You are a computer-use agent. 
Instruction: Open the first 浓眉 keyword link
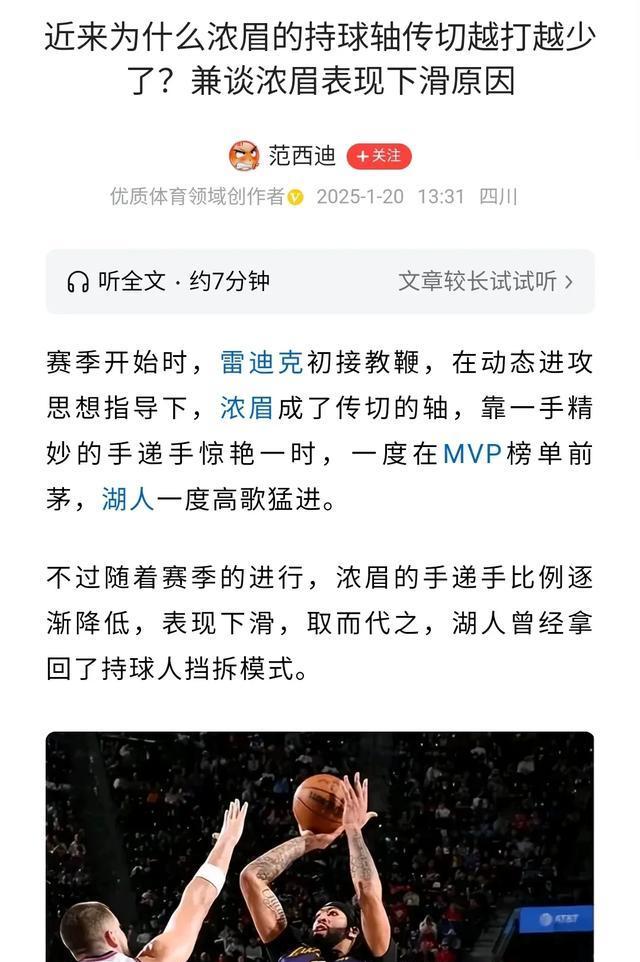coord(247,408)
